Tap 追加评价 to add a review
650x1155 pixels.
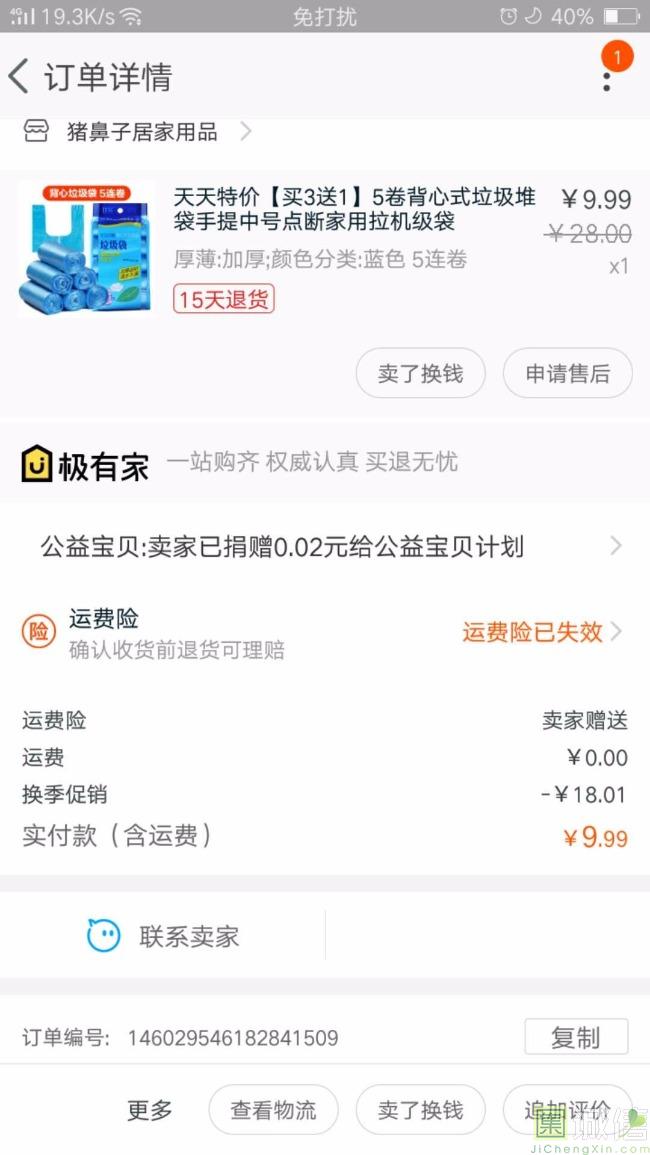[x=567, y=1110]
